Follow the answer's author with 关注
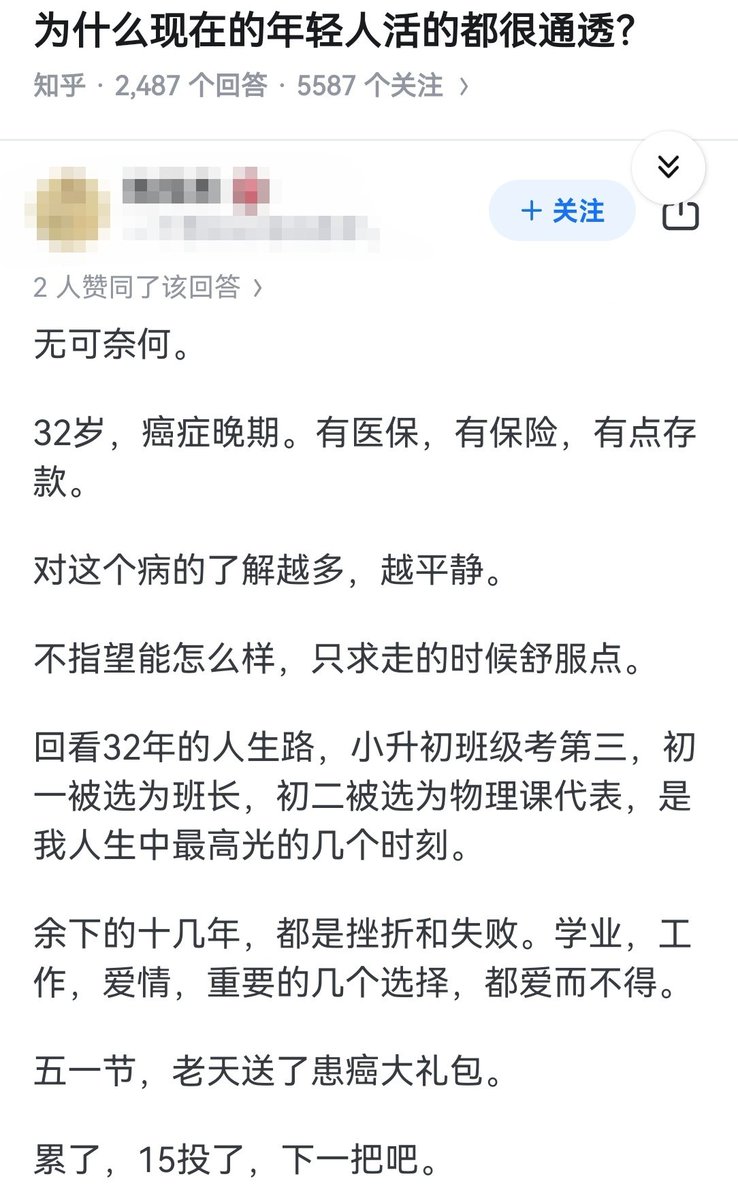738x1200 pixels. click(562, 211)
